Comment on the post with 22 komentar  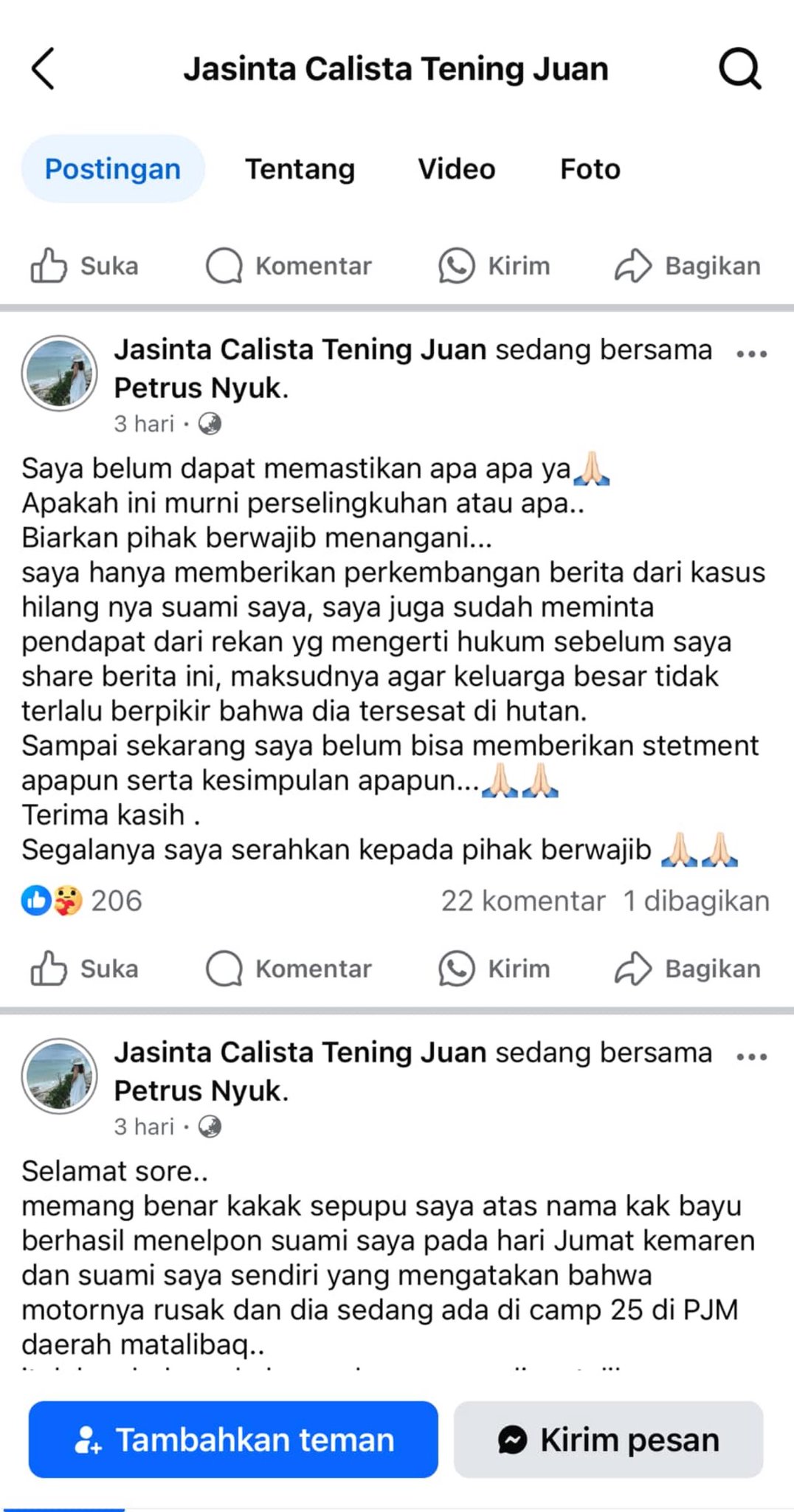289,969
